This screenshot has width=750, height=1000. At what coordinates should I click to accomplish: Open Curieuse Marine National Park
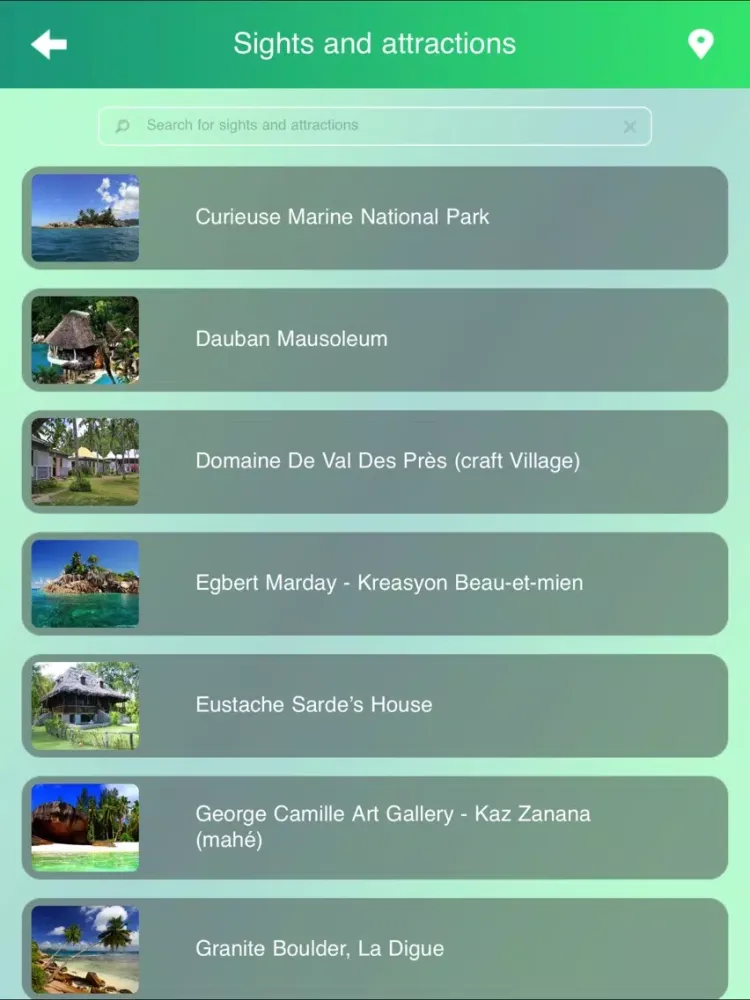click(x=375, y=218)
